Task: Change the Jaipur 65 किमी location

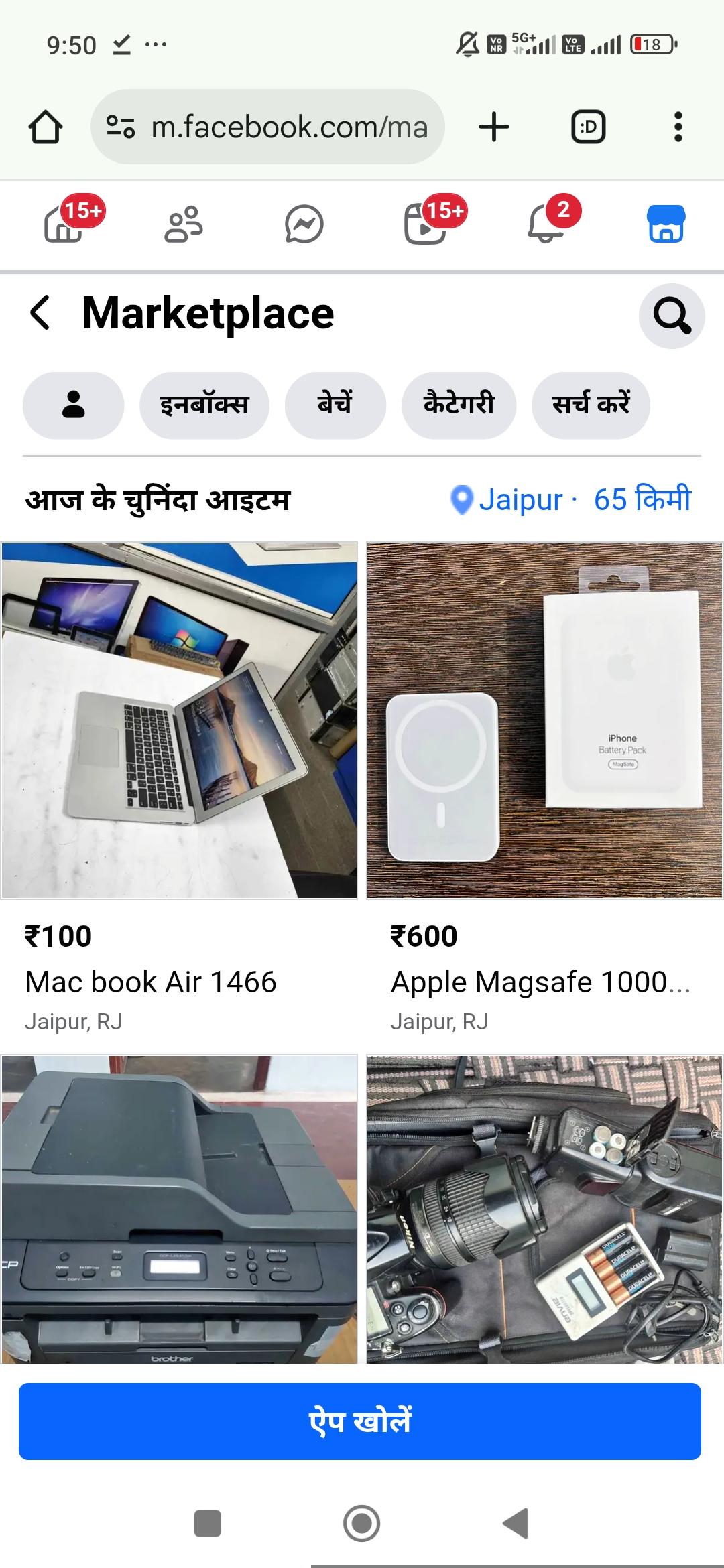Action: pyautogui.click(x=570, y=500)
